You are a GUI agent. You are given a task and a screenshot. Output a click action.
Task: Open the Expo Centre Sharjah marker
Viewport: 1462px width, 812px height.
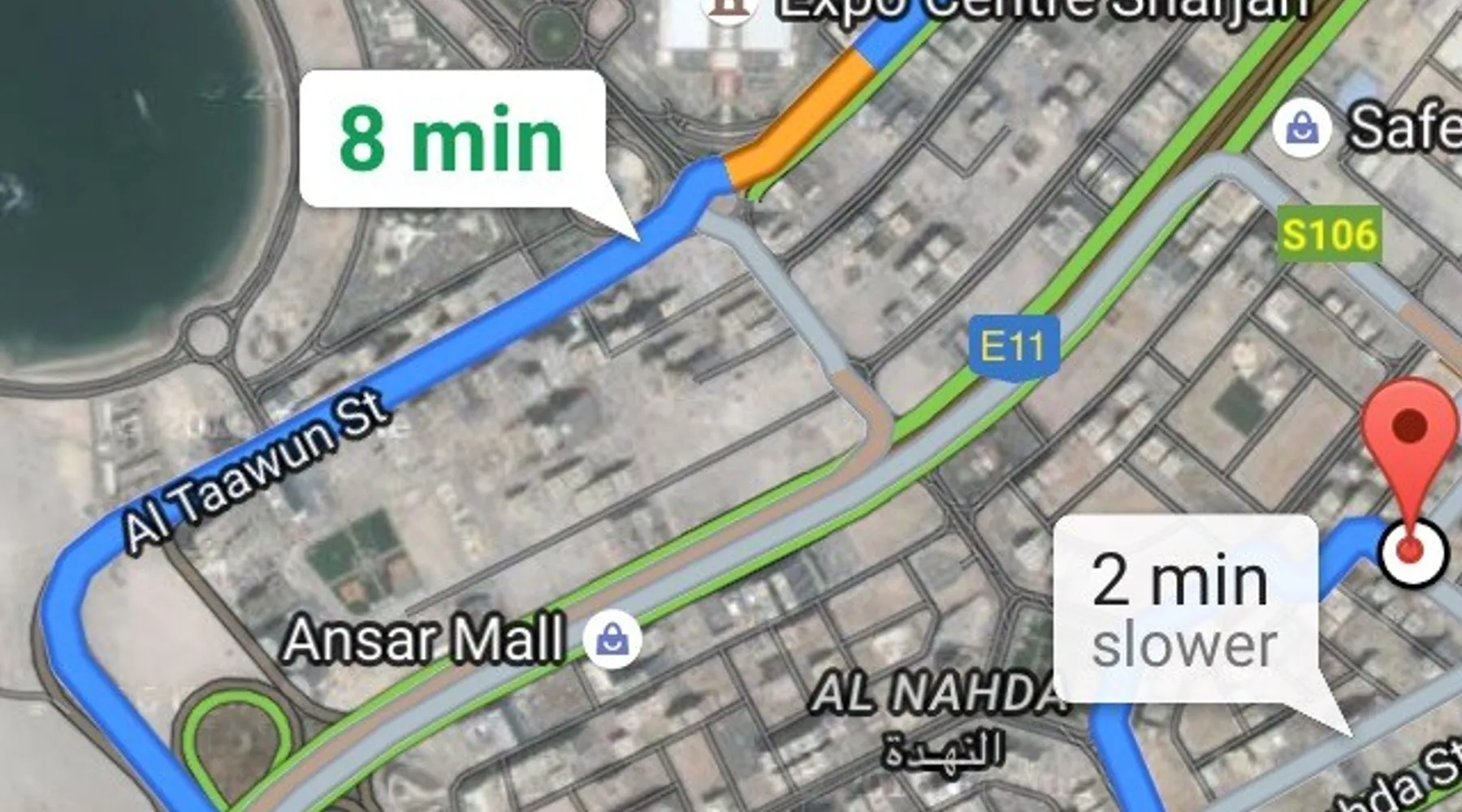(729, 10)
